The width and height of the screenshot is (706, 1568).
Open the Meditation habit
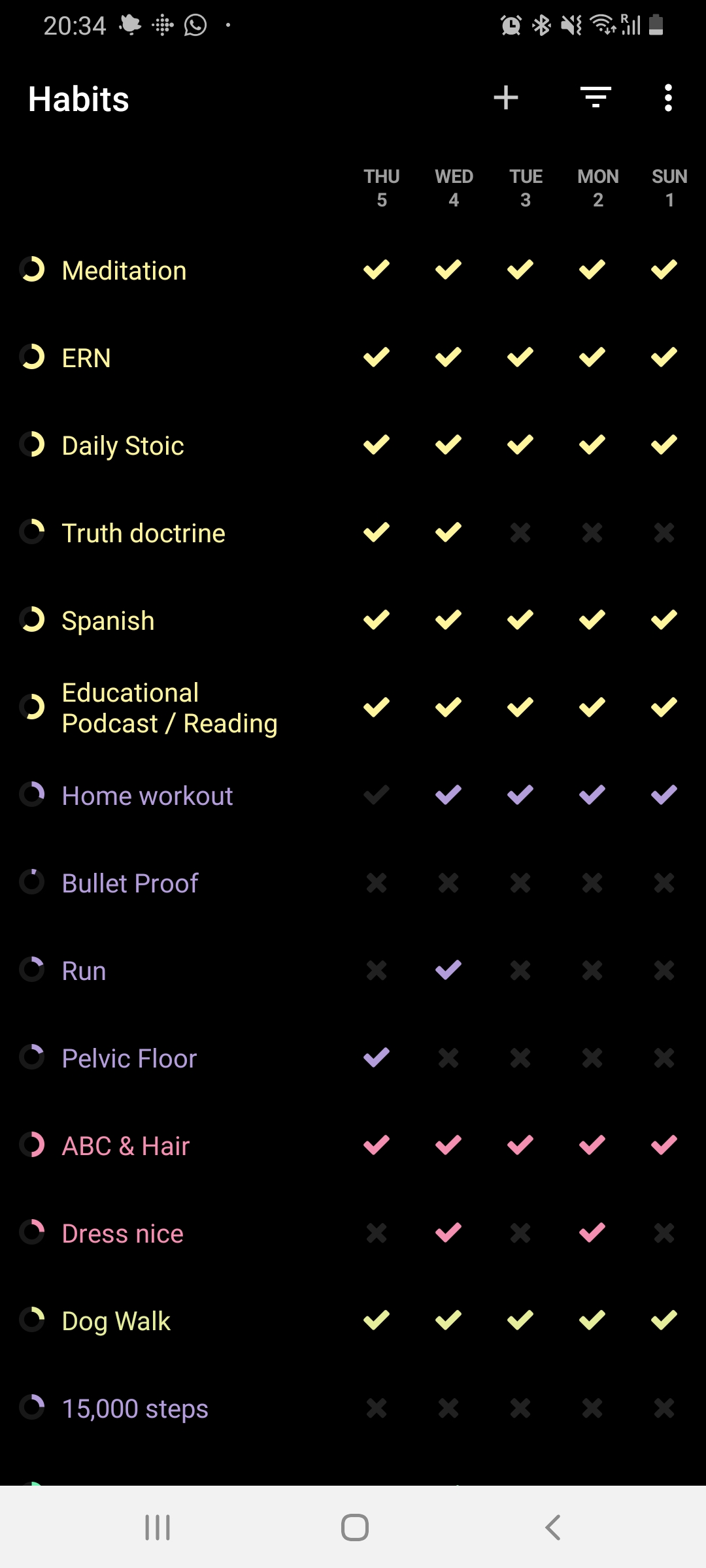(124, 270)
